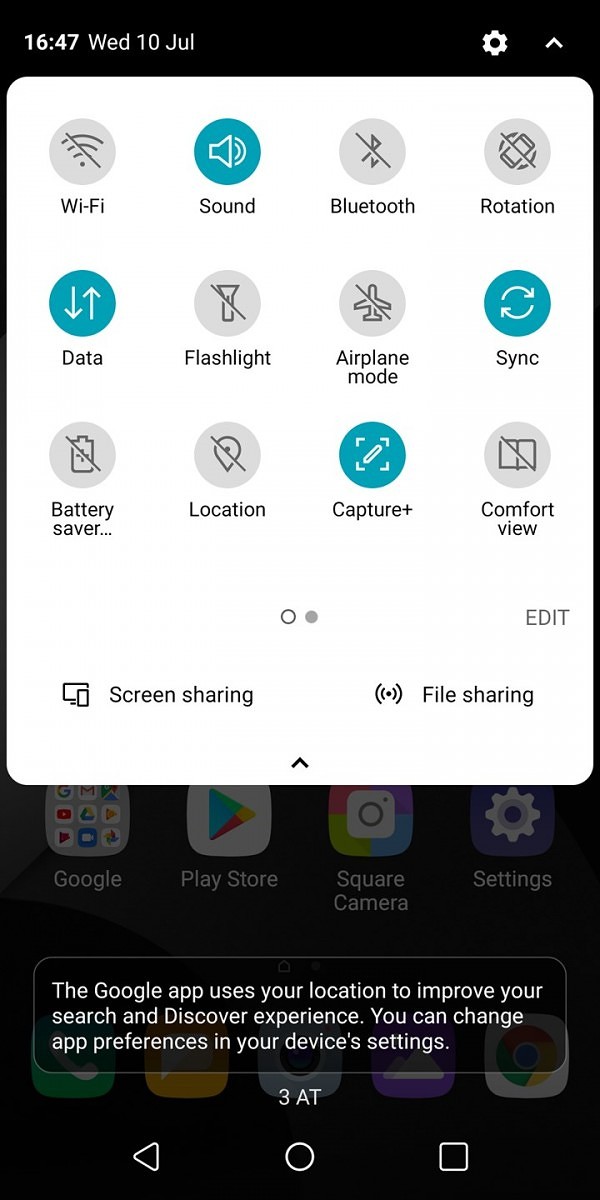Turn on Location
600x1200 pixels.
coord(227,455)
